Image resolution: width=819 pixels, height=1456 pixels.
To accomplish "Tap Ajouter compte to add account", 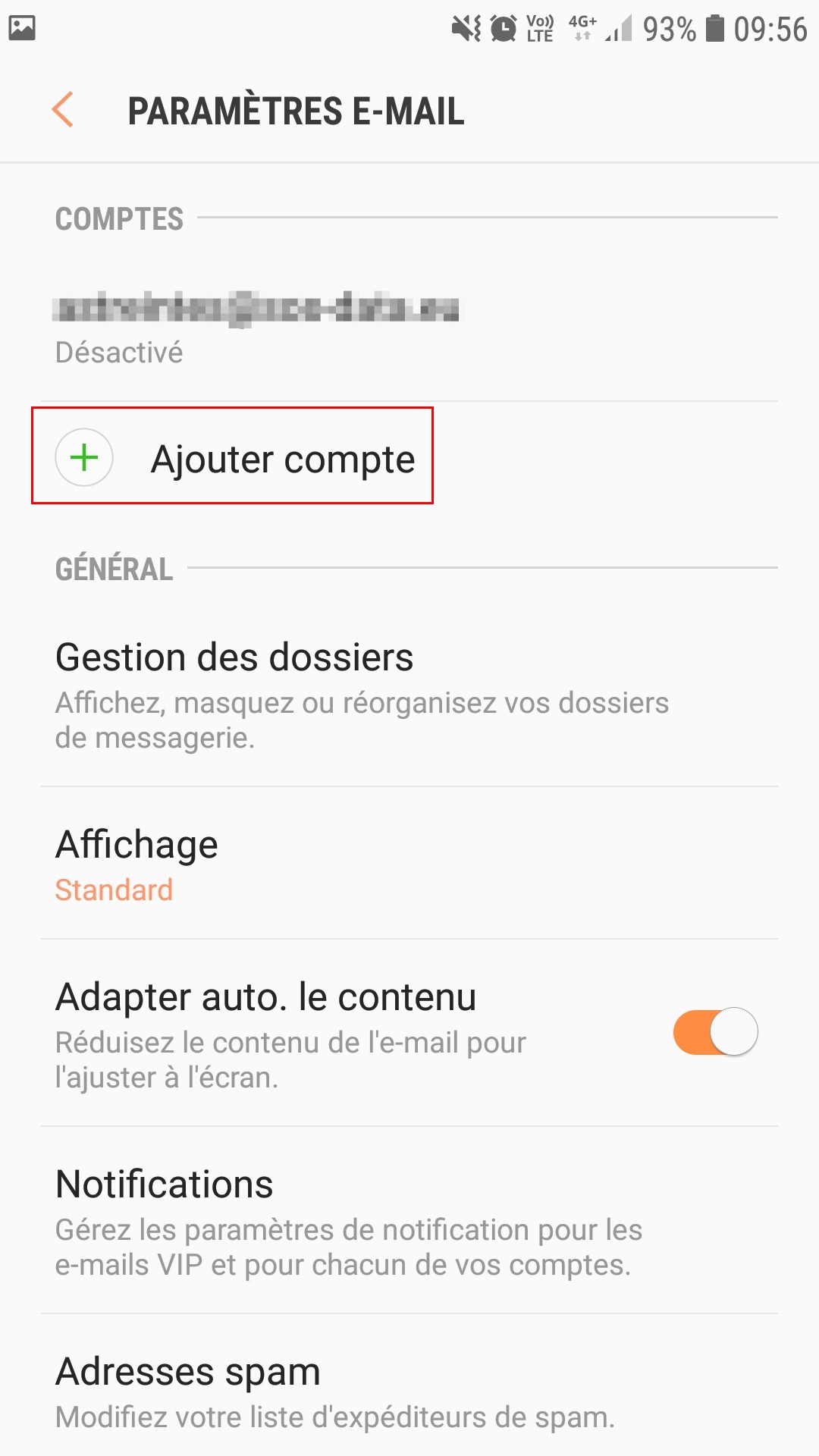I will [232, 458].
